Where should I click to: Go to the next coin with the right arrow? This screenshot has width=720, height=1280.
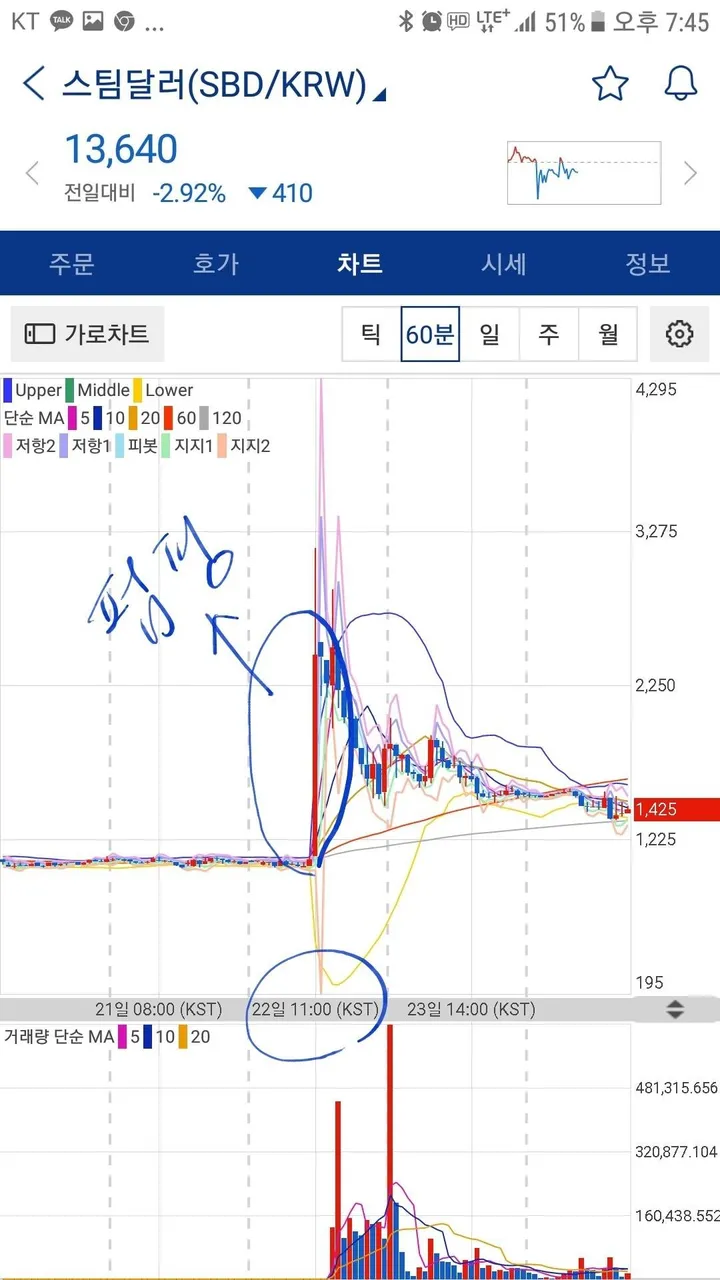690,174
